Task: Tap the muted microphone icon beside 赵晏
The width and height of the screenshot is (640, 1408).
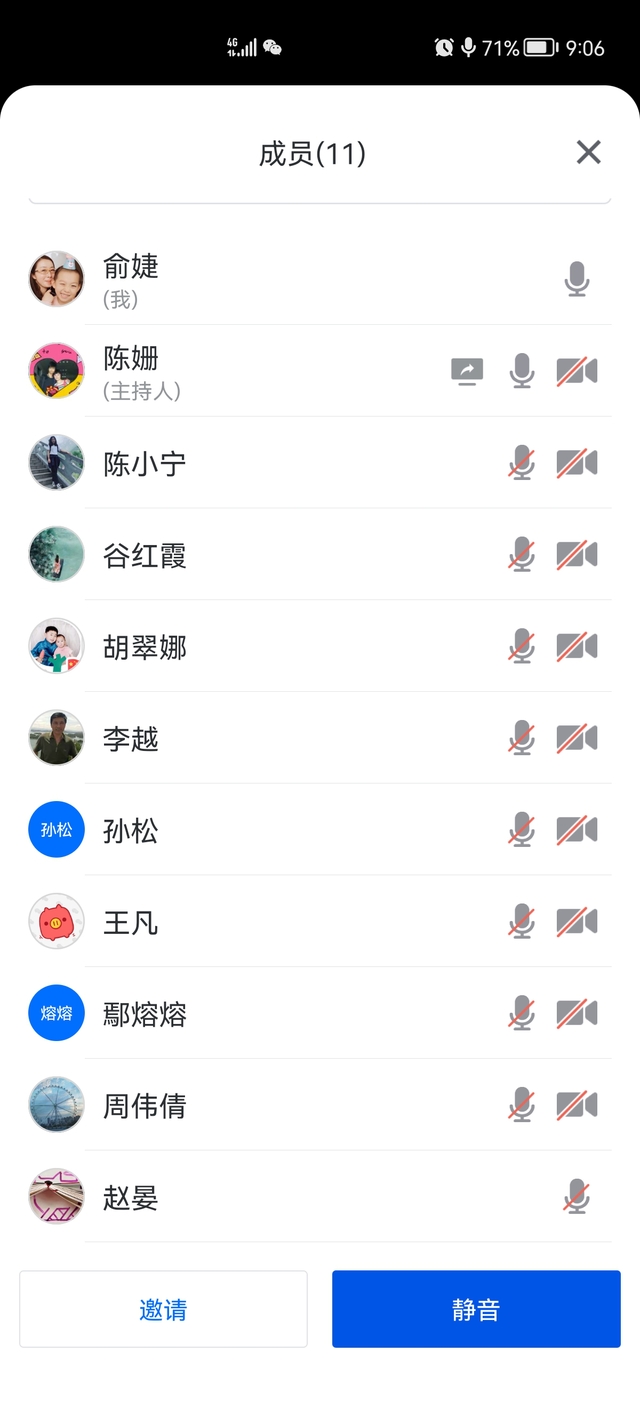Action: (x=577, y=1198)
